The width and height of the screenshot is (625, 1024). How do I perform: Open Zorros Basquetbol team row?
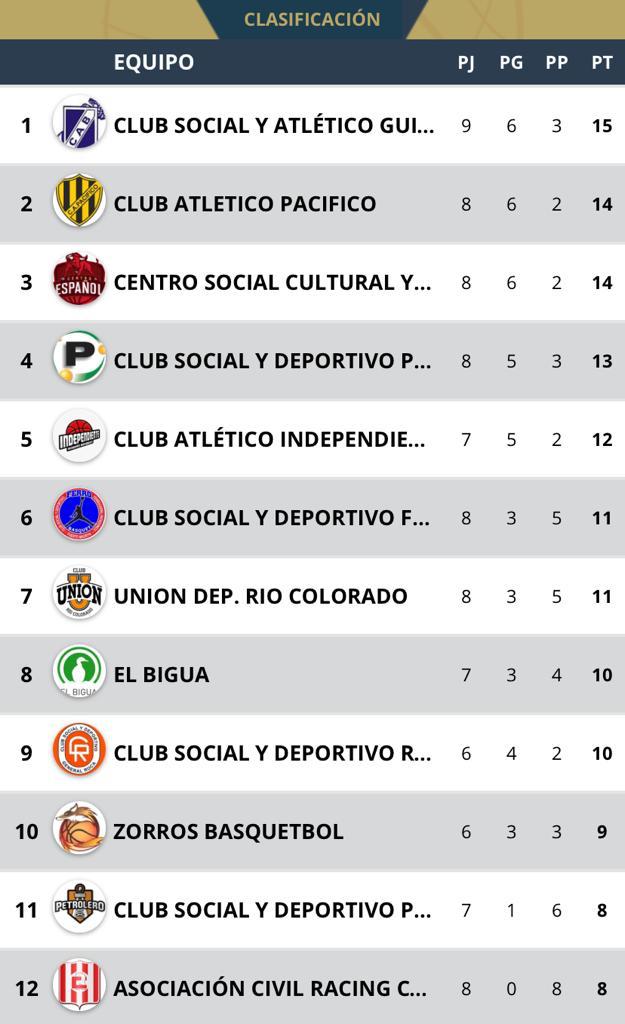tap(228, 831)
